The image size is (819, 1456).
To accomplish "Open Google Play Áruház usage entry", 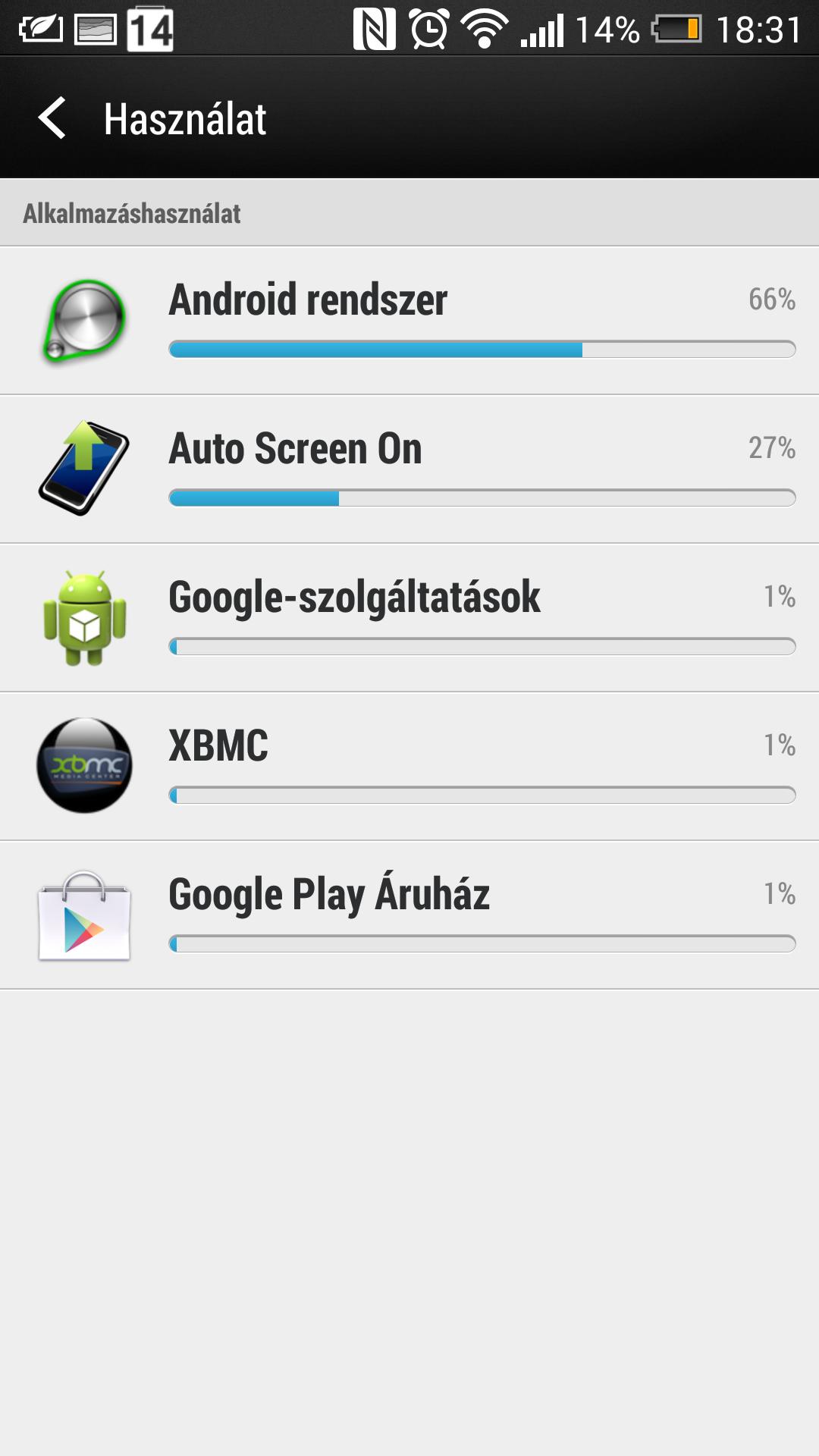I will [x=409, y=915].
